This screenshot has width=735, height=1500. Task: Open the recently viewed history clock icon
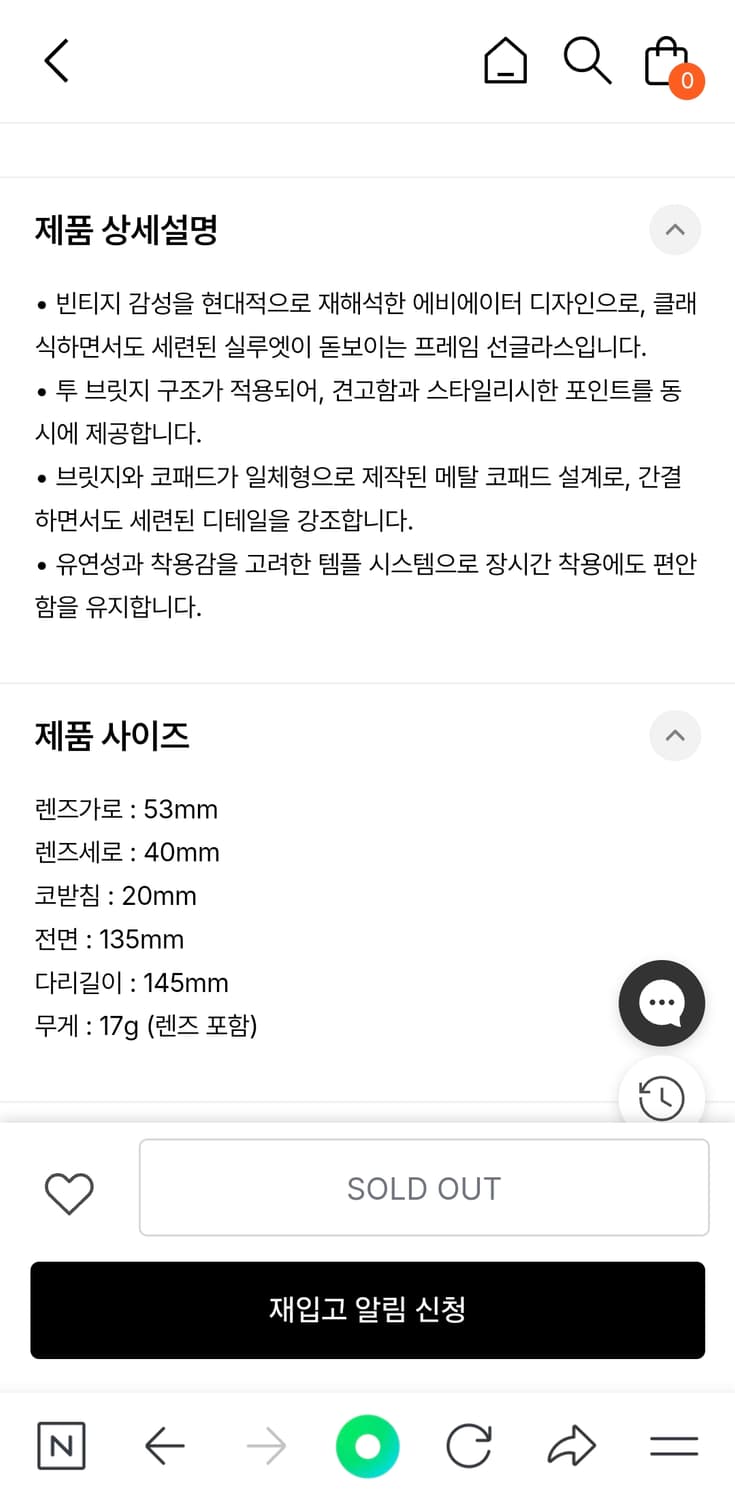pyautogui.click(x=661, y=1097)
